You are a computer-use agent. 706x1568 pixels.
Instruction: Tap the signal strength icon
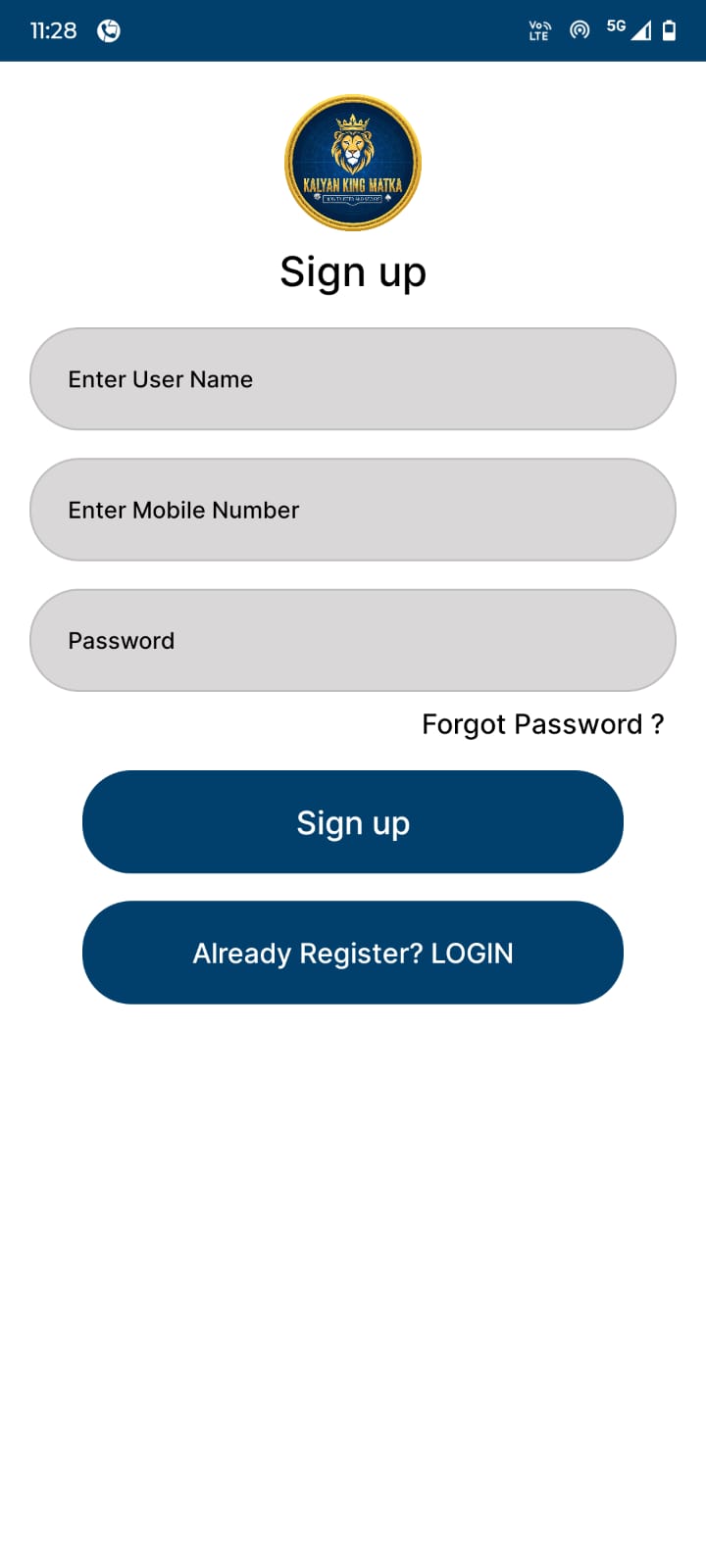[642, 30]
